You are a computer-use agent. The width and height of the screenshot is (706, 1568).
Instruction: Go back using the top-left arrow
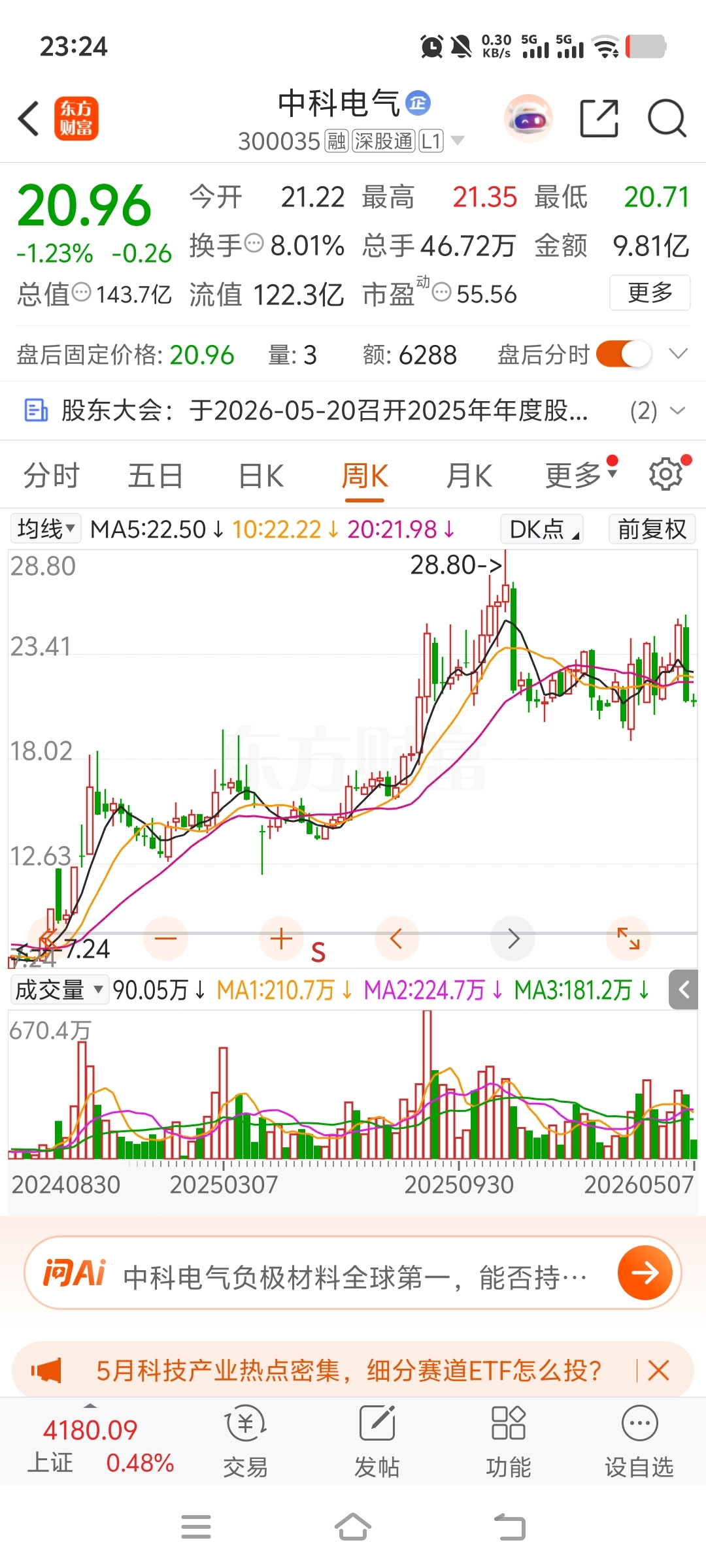[x=29, y=118]
